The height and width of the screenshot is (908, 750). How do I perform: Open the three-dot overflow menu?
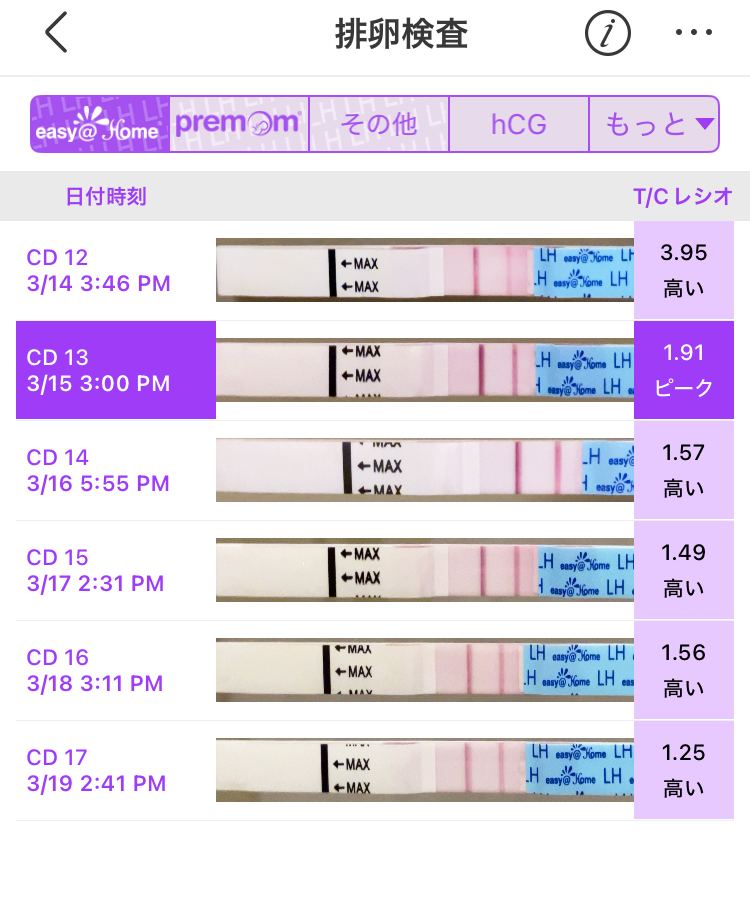693,34
